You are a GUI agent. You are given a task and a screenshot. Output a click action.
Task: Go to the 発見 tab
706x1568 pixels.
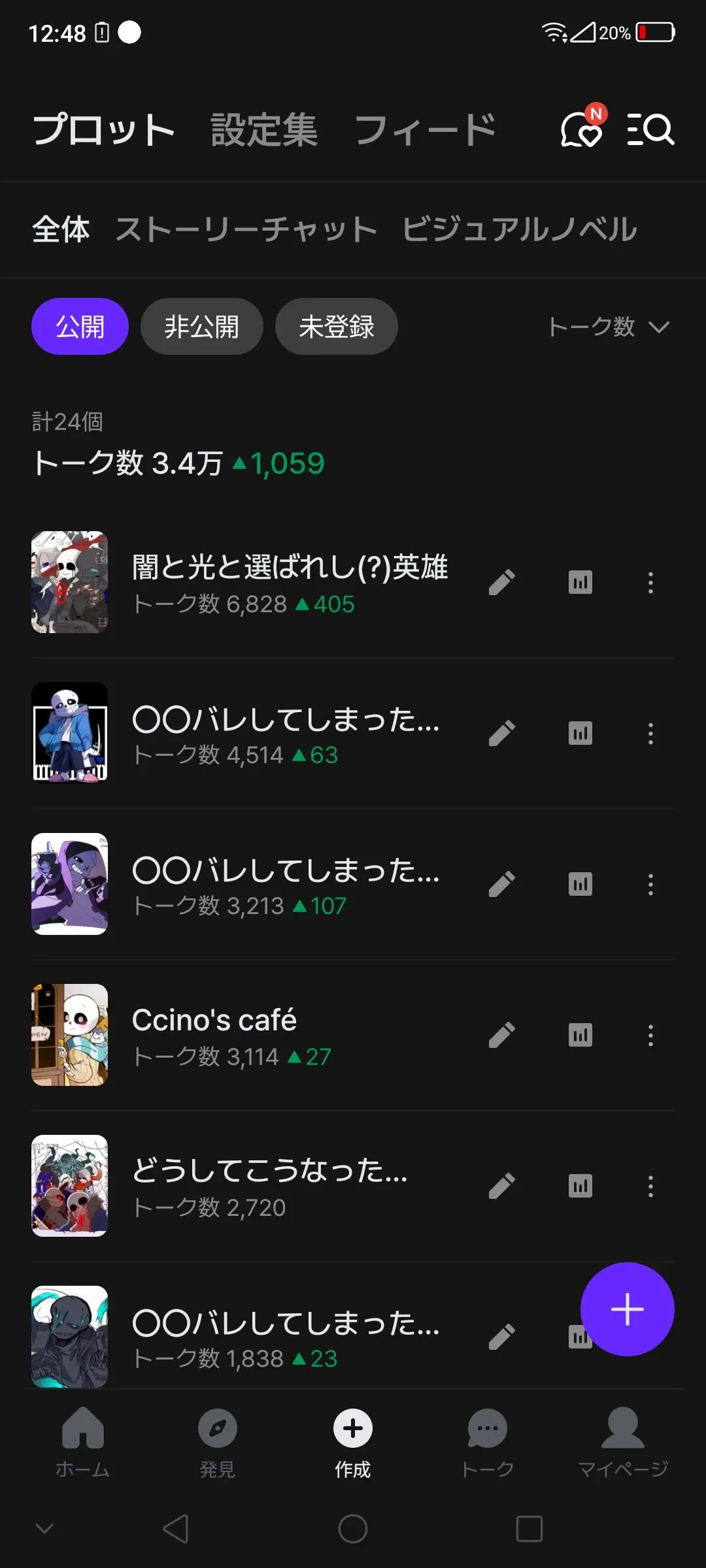point(218,1442)
